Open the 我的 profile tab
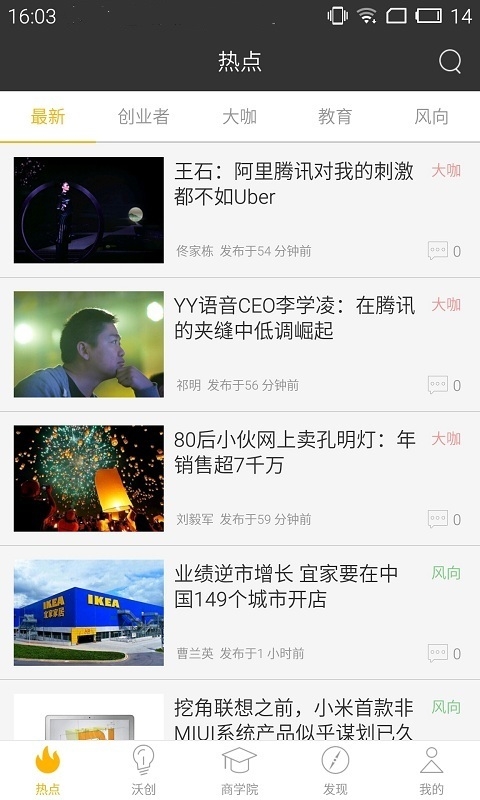 (x=432, y=770)
